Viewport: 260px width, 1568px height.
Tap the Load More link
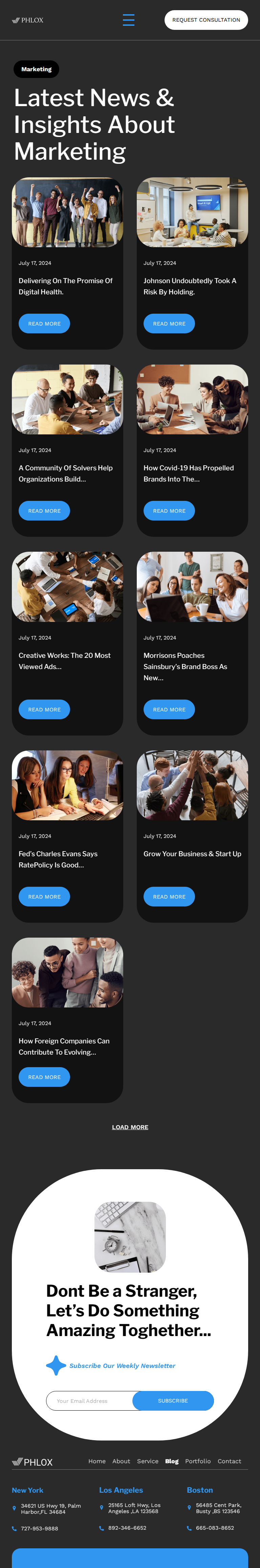[130, 1127]
